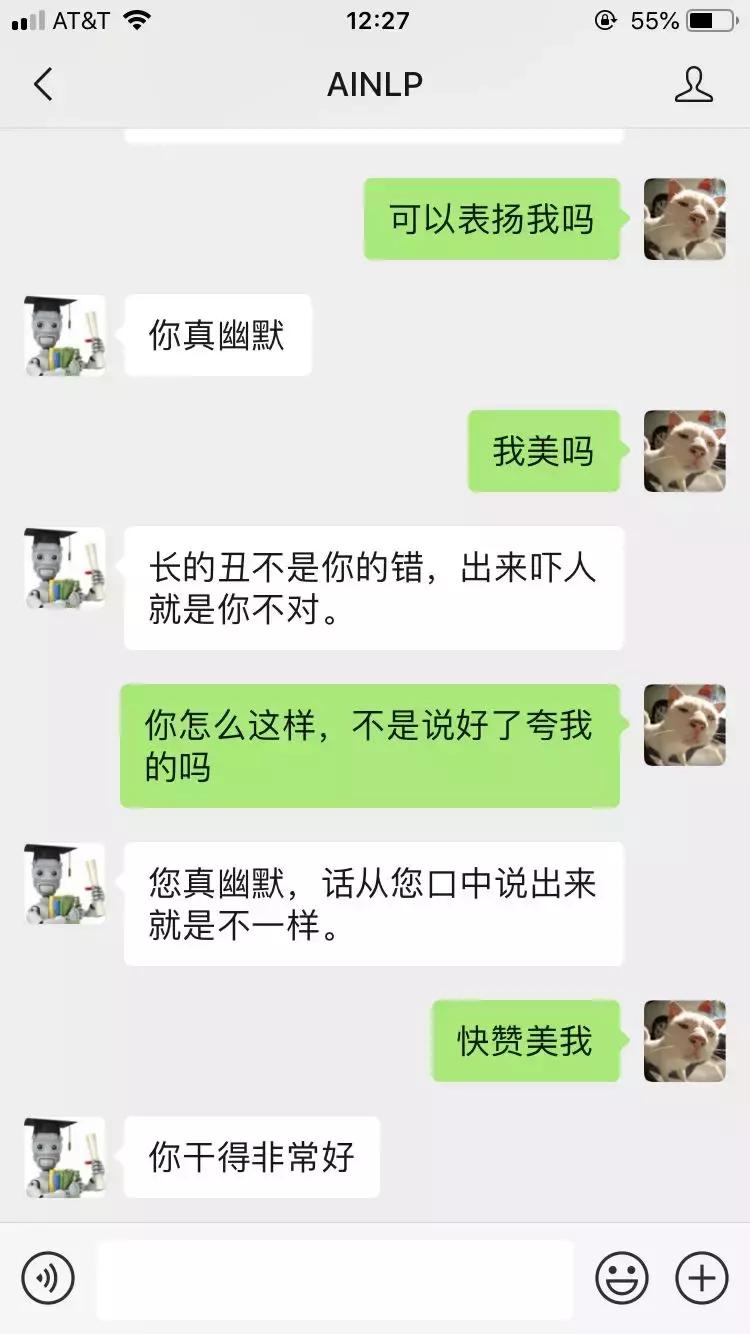The height and width of the screenshot is (1334, 750).
Task: Open the emoji picker
Action: click(x=620, y=1278)
